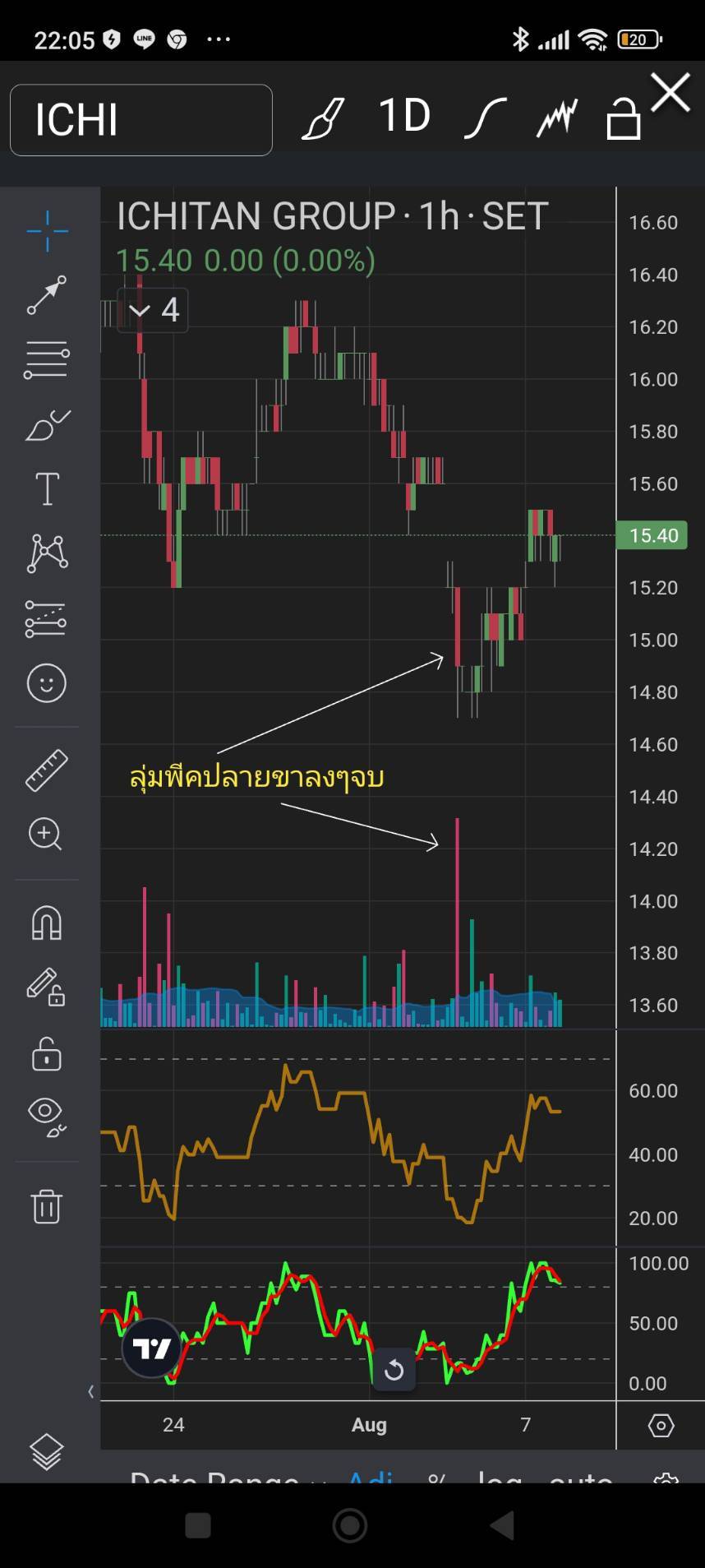Open the indicators menu
The width and height of the screenshot is (705, 1568).
[x=557, y=118]
